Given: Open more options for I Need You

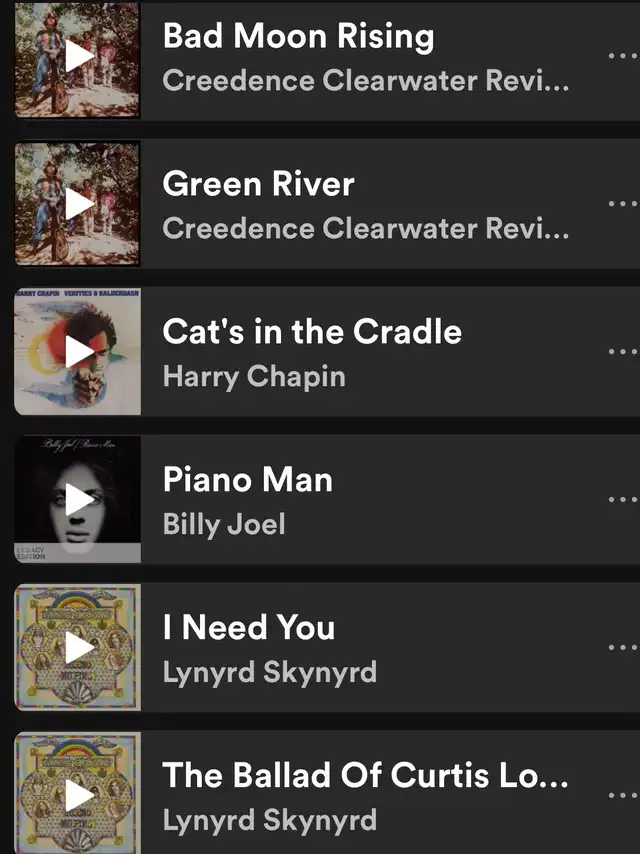Looking at the screenshot, I should click(622, 647).
